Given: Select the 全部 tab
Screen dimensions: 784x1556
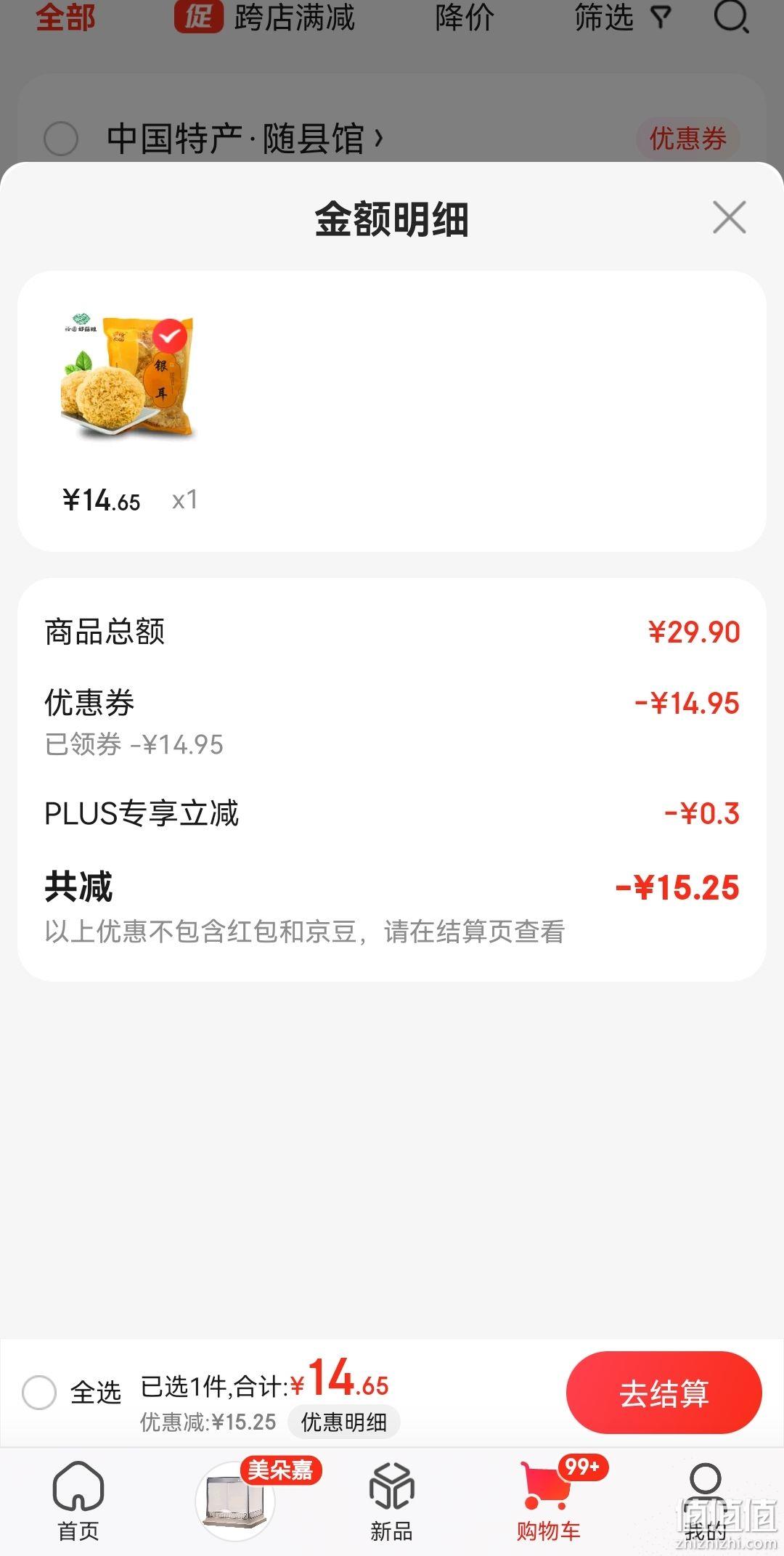Looking at the screenshot, I should pos(65,18).
